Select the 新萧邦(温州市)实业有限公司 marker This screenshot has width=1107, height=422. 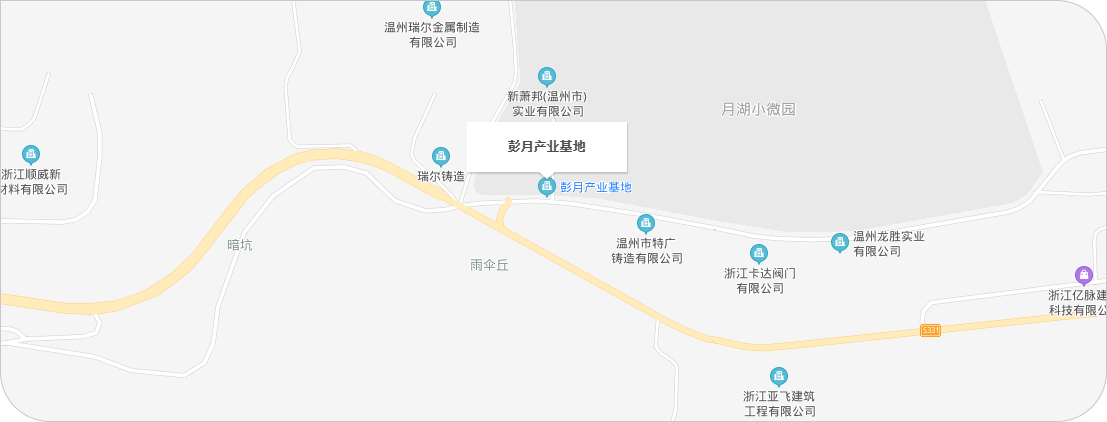(546, 76)
